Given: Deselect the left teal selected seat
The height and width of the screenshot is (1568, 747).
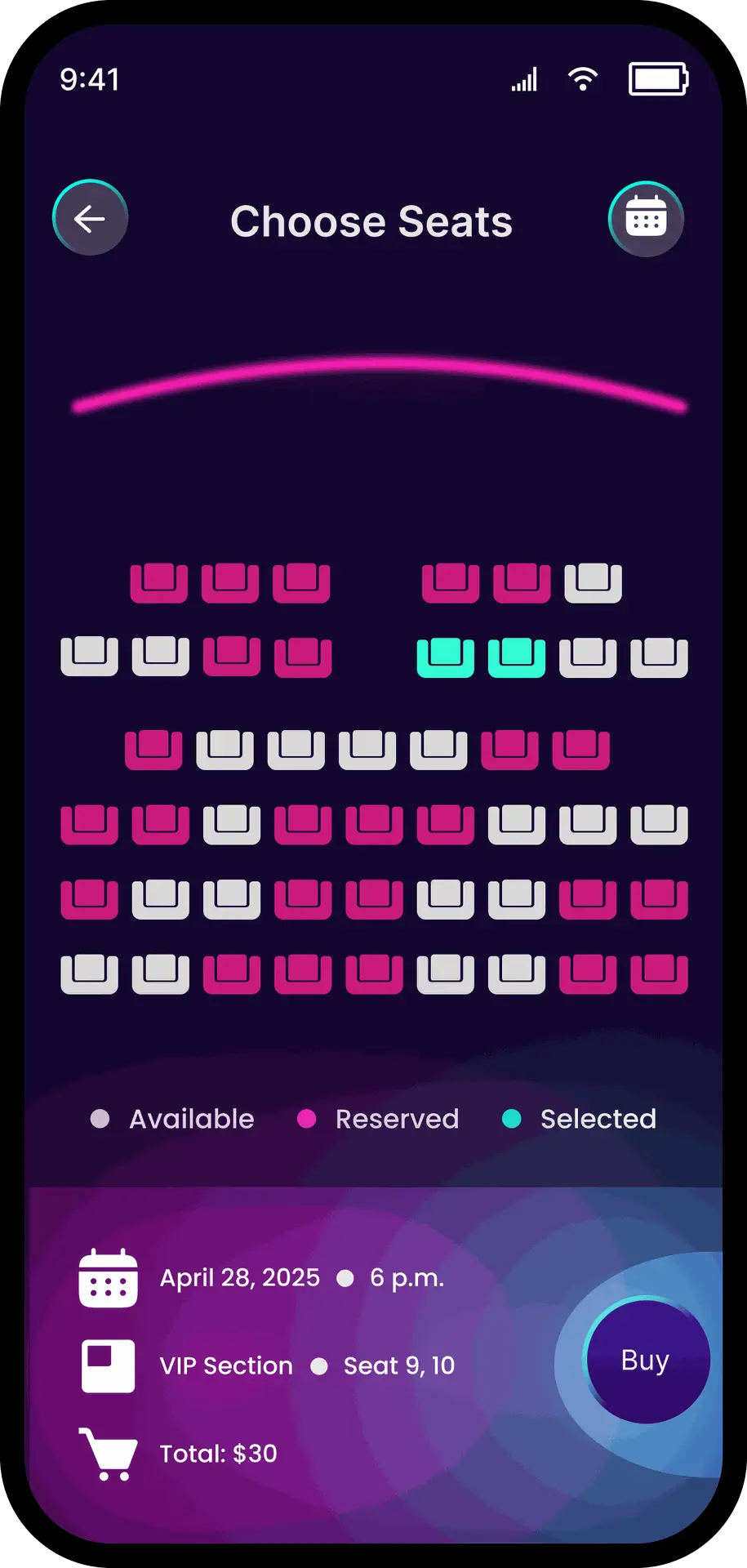Looking at the screenshot, I should pyautogui.click(x=445, y=657).
